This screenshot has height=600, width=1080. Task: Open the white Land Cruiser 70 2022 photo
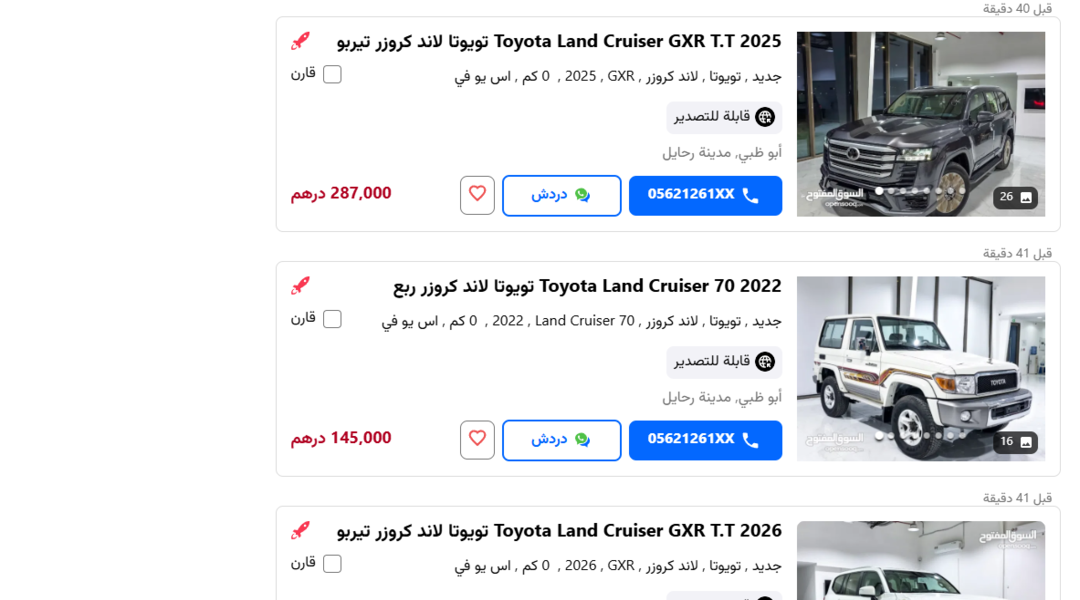tap(920, 368)
